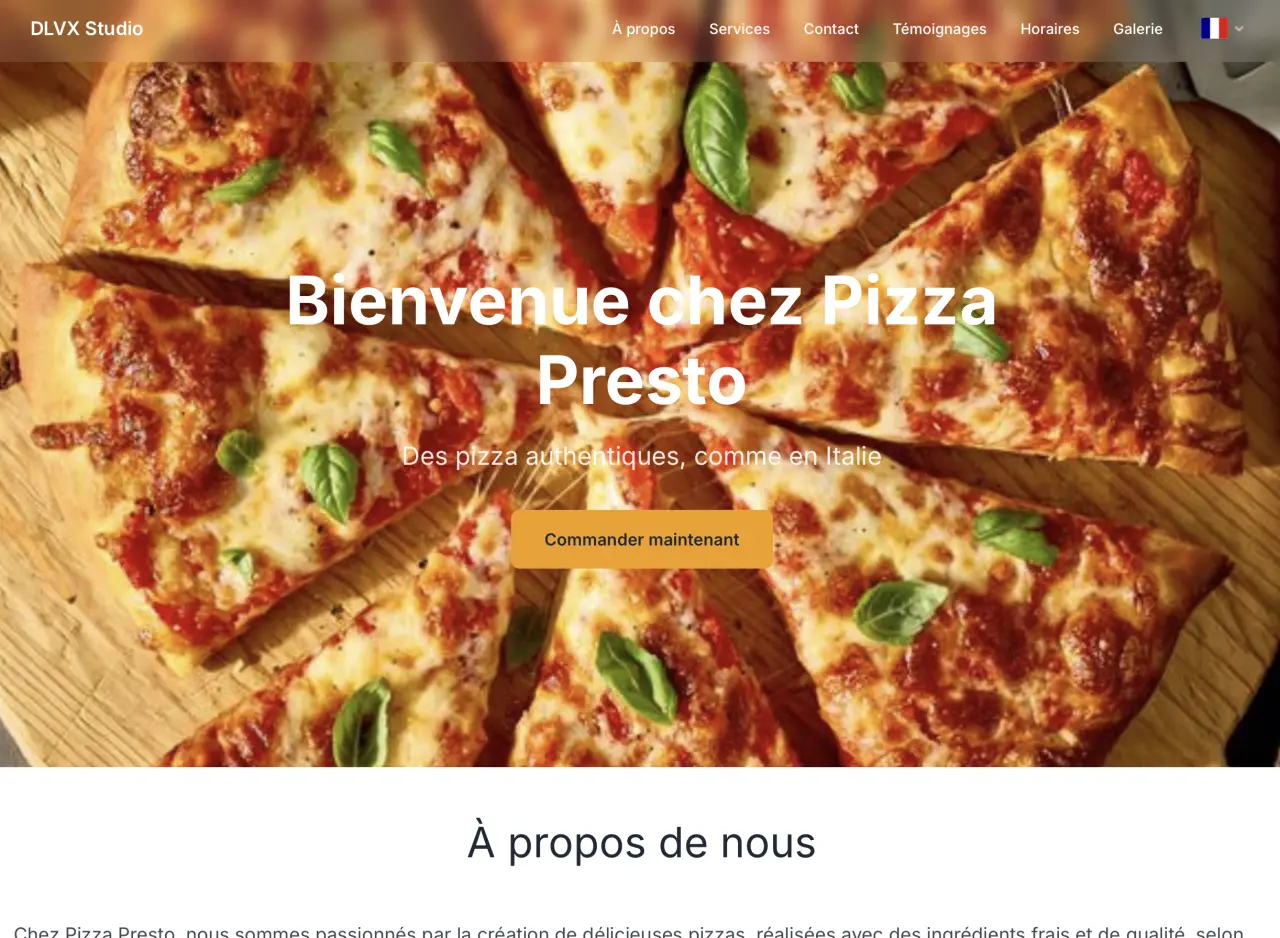Open the DLVX Studio home link
Viewport: 1280px width, 938px height.
pyautogui.click(x=87, y=29)
